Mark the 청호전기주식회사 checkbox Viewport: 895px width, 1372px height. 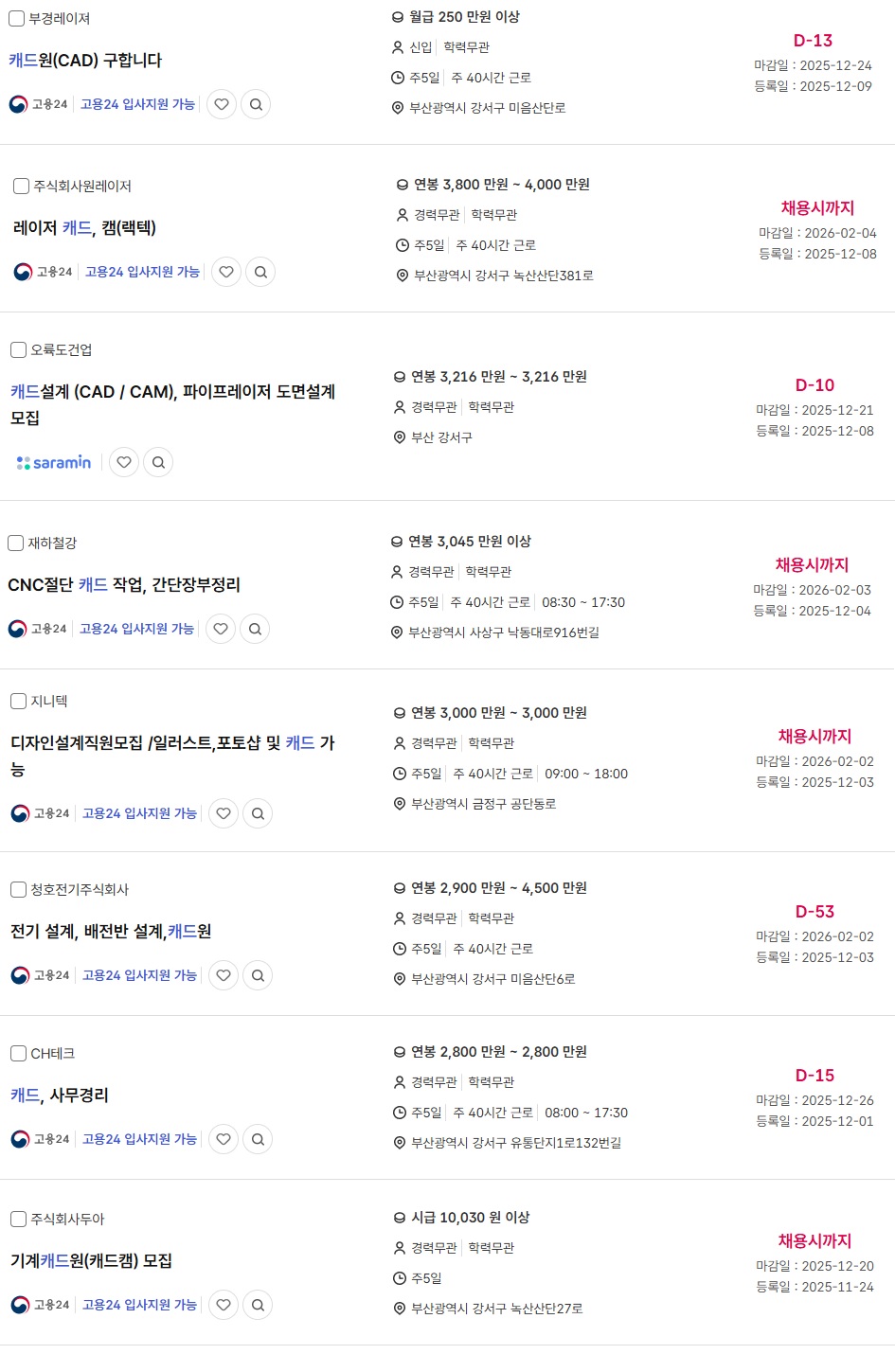(x=19, y=890)
